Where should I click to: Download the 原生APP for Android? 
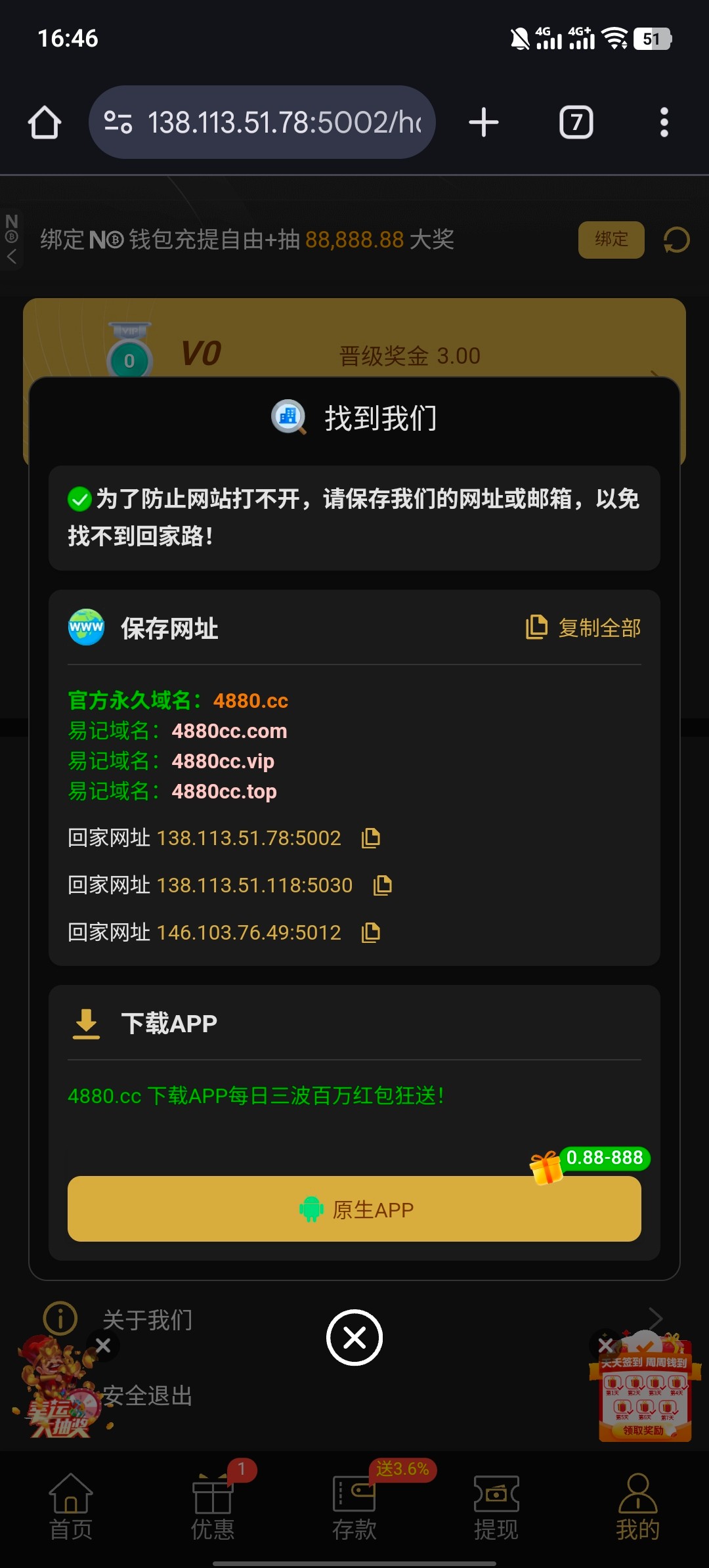[354, 1209]
